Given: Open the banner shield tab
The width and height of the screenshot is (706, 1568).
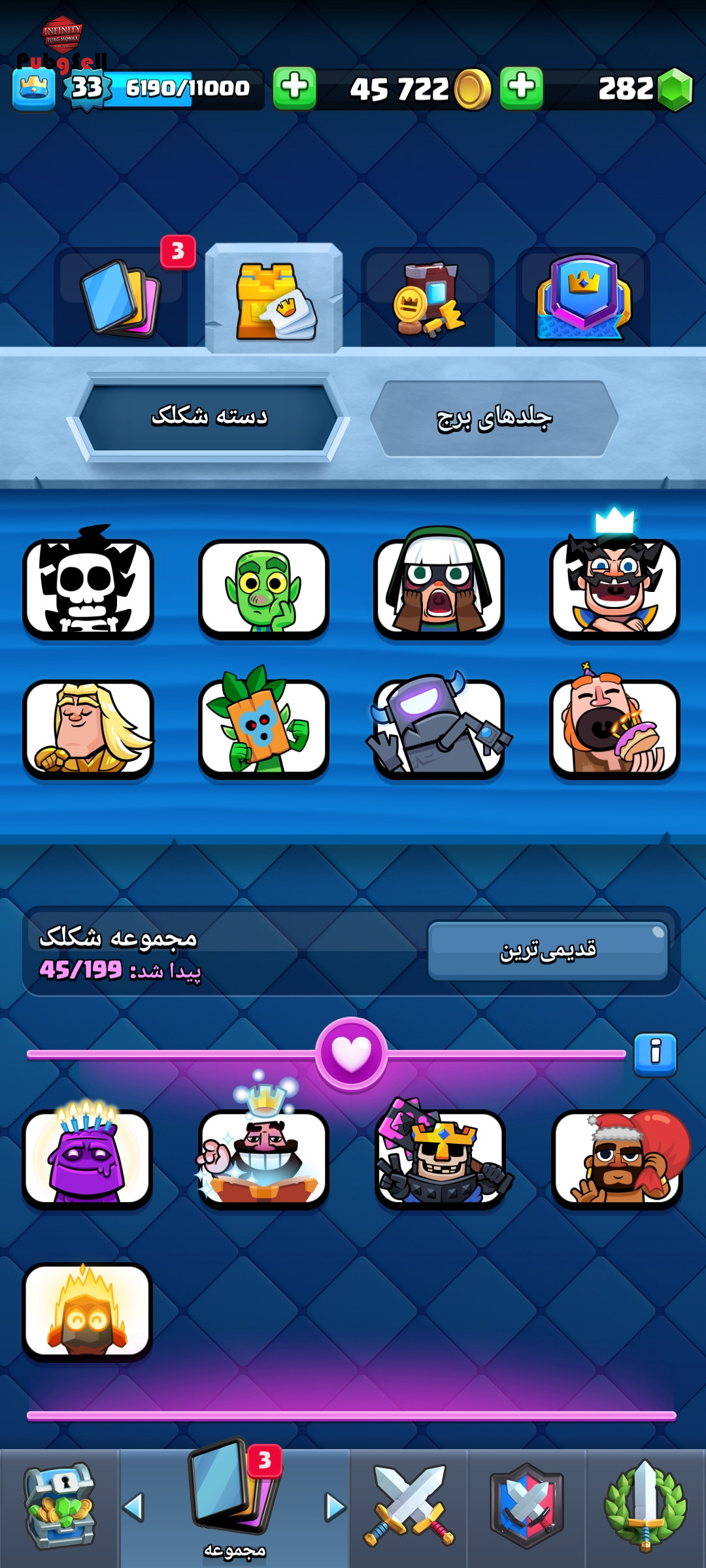Looking at the screenshot, I should 583,297.
